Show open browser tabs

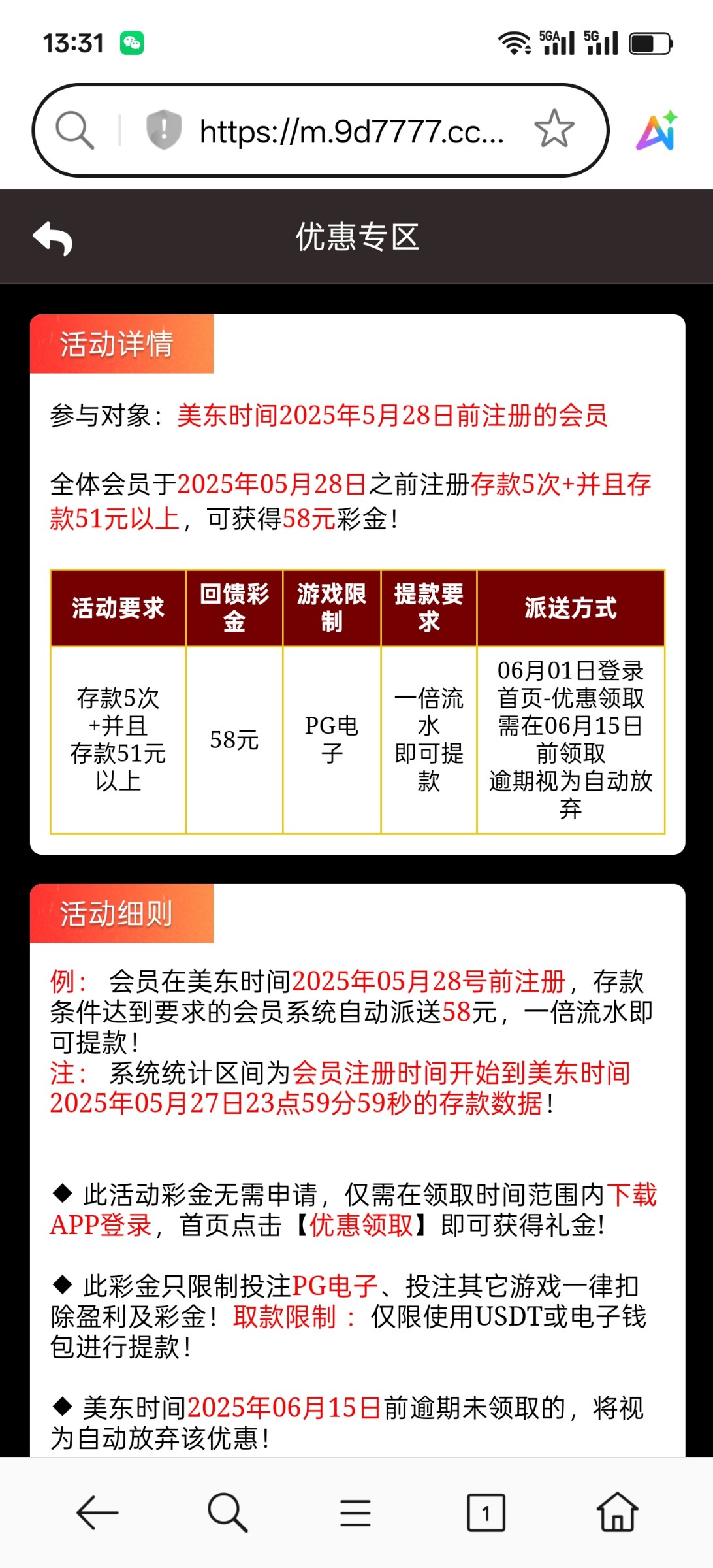point(486,1512)
